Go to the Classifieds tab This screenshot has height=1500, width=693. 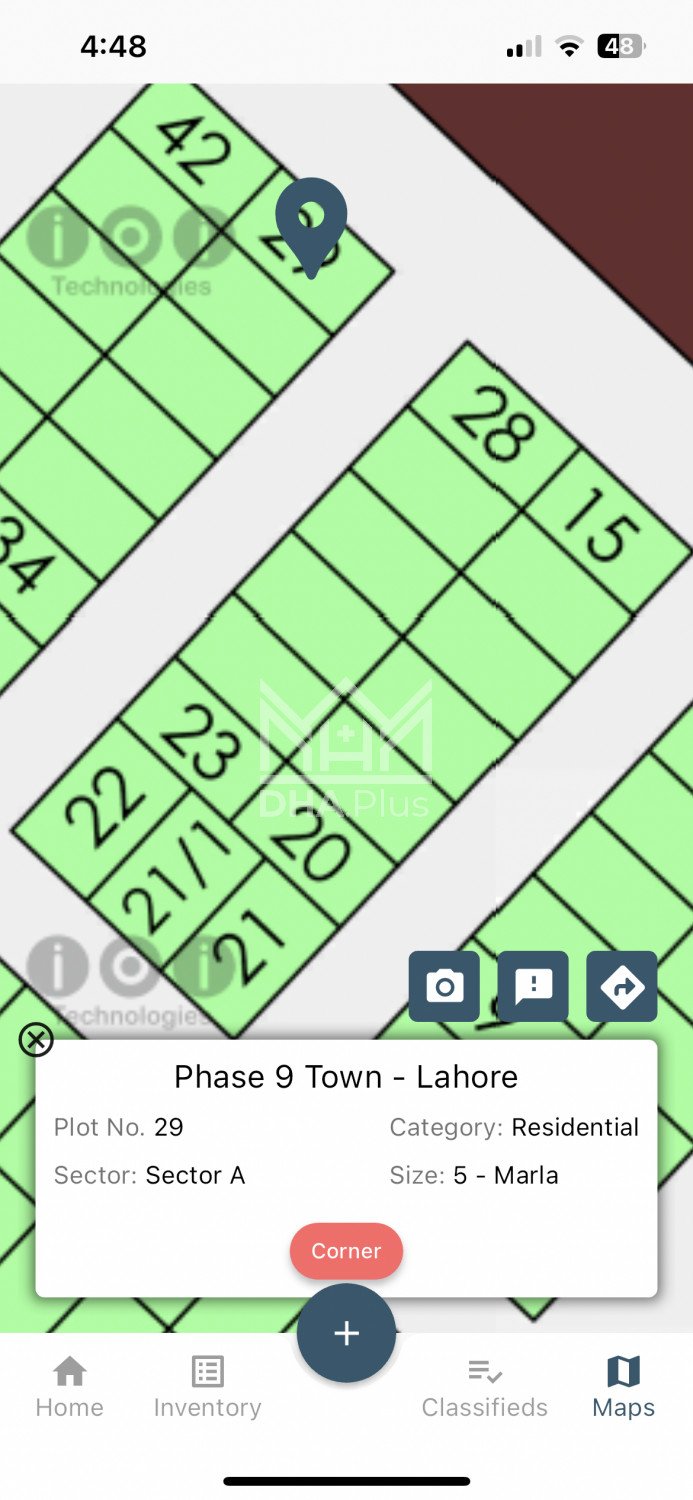coord(485,1387)
